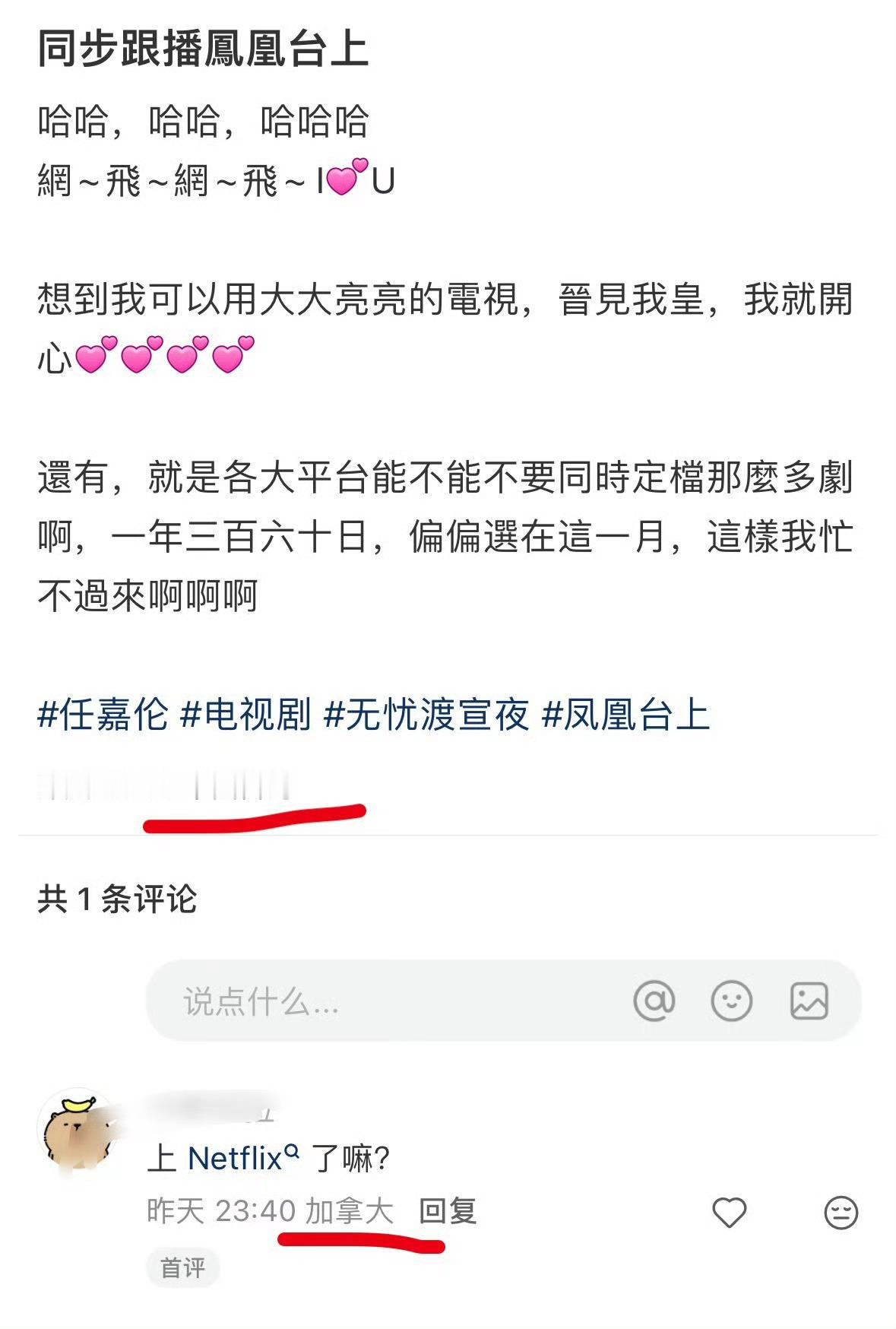This screenshot has width=896, height=1329.
Task: Open hashtag #电视剧
Action: (x=245, y=713)
